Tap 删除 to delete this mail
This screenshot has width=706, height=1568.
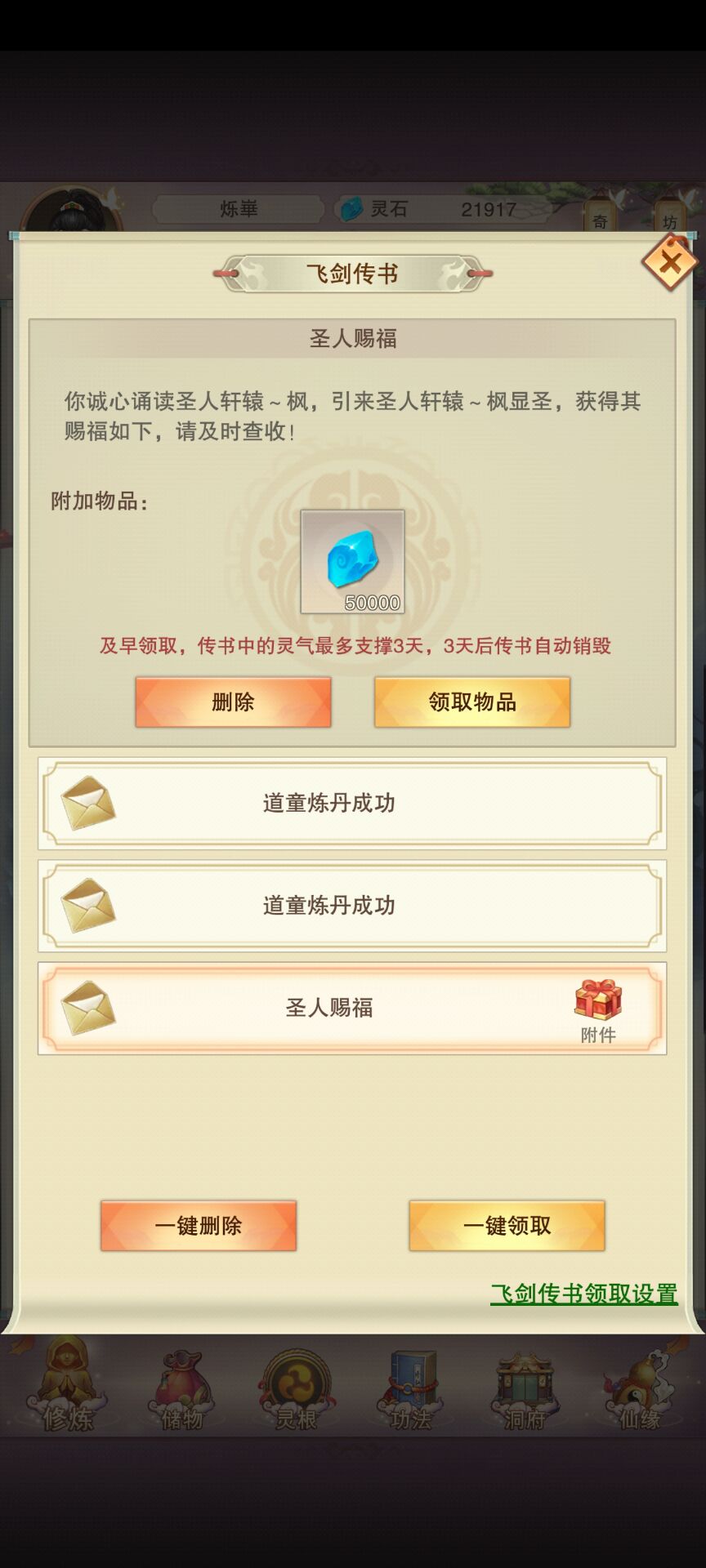(x=233, y=702)
